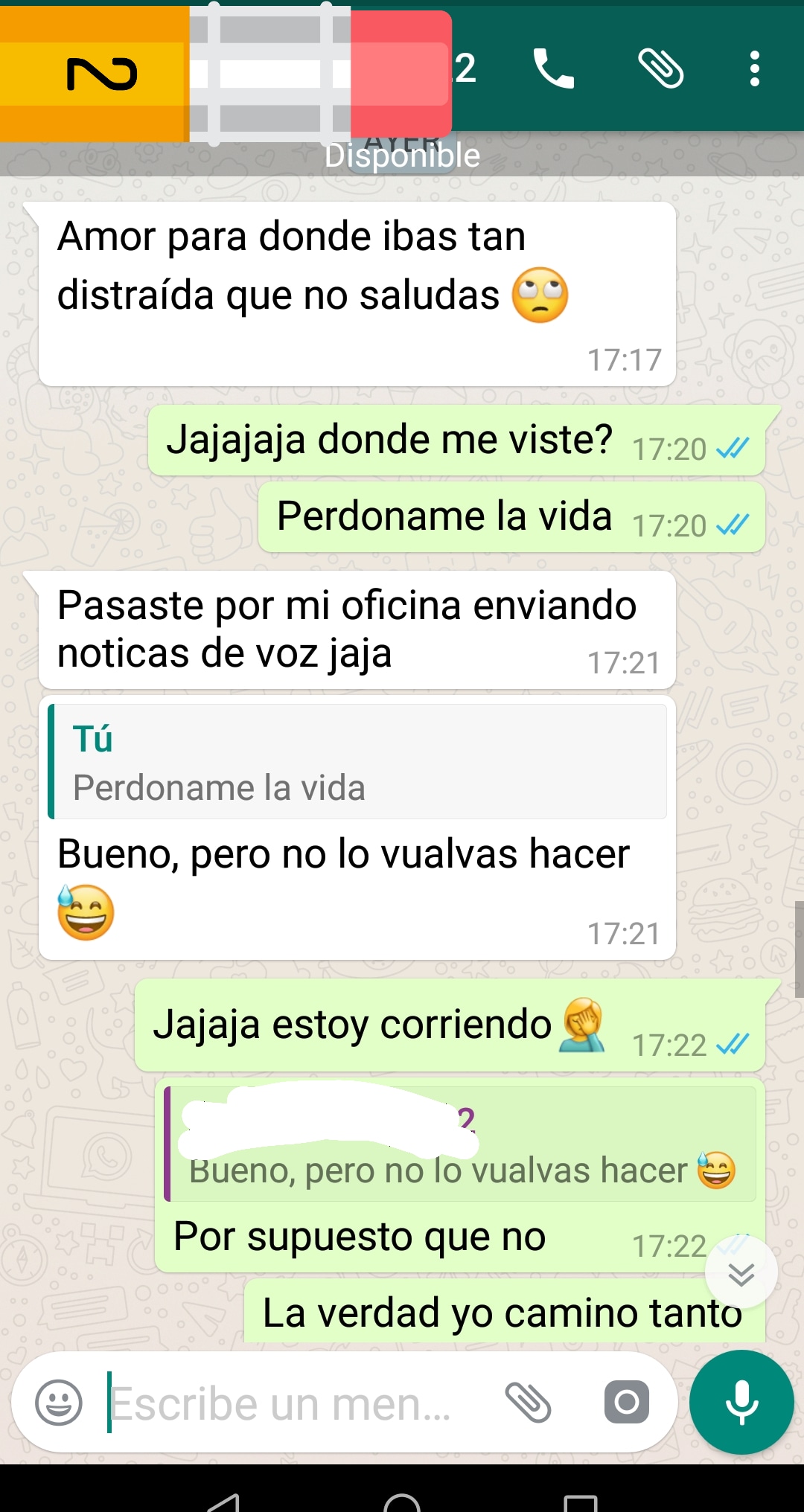Tap the microphone voice note button
This screenshot has width=804, height=1512.
(741, 1403)
